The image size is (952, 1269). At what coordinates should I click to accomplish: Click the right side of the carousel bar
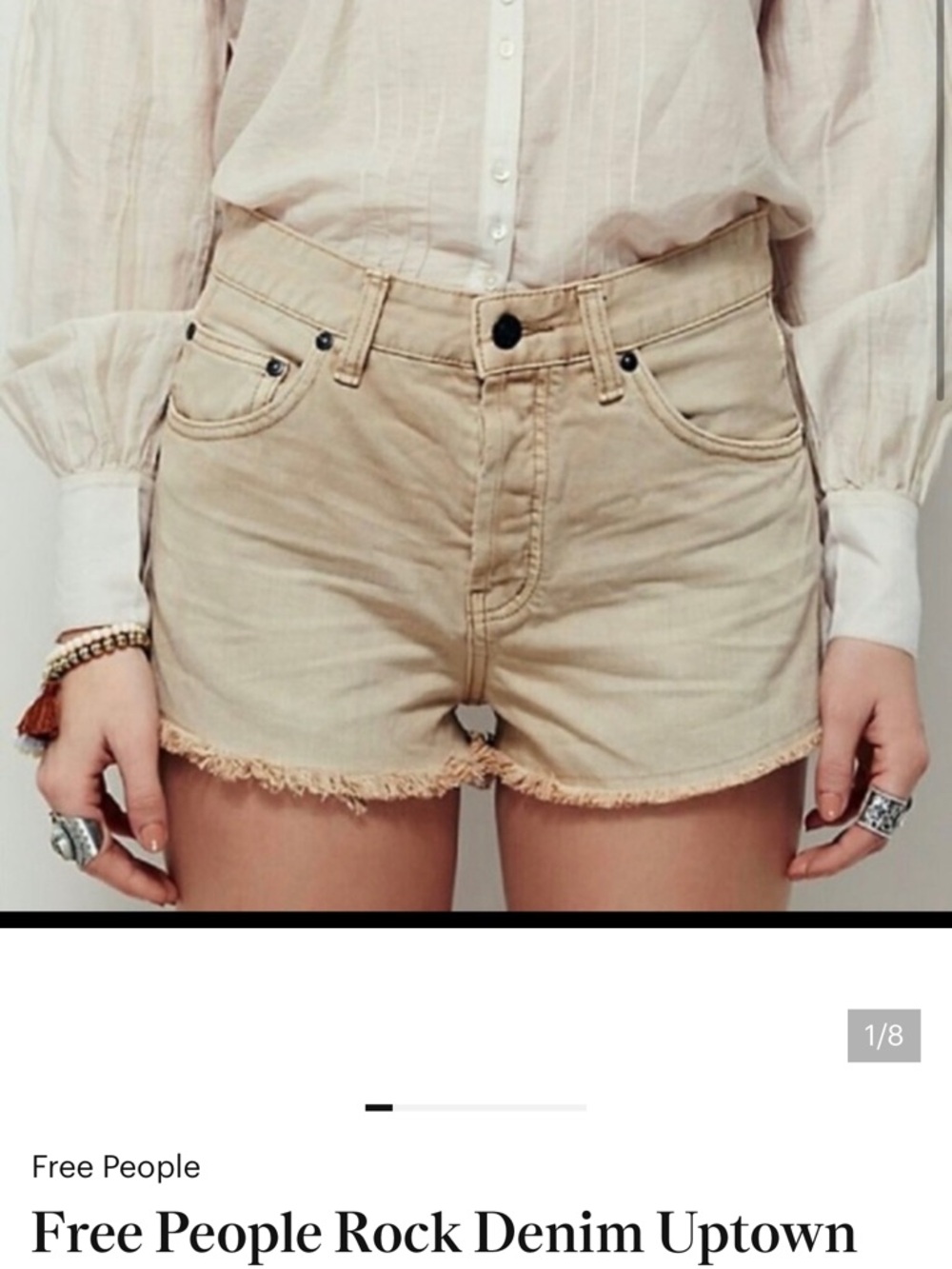562,1107
